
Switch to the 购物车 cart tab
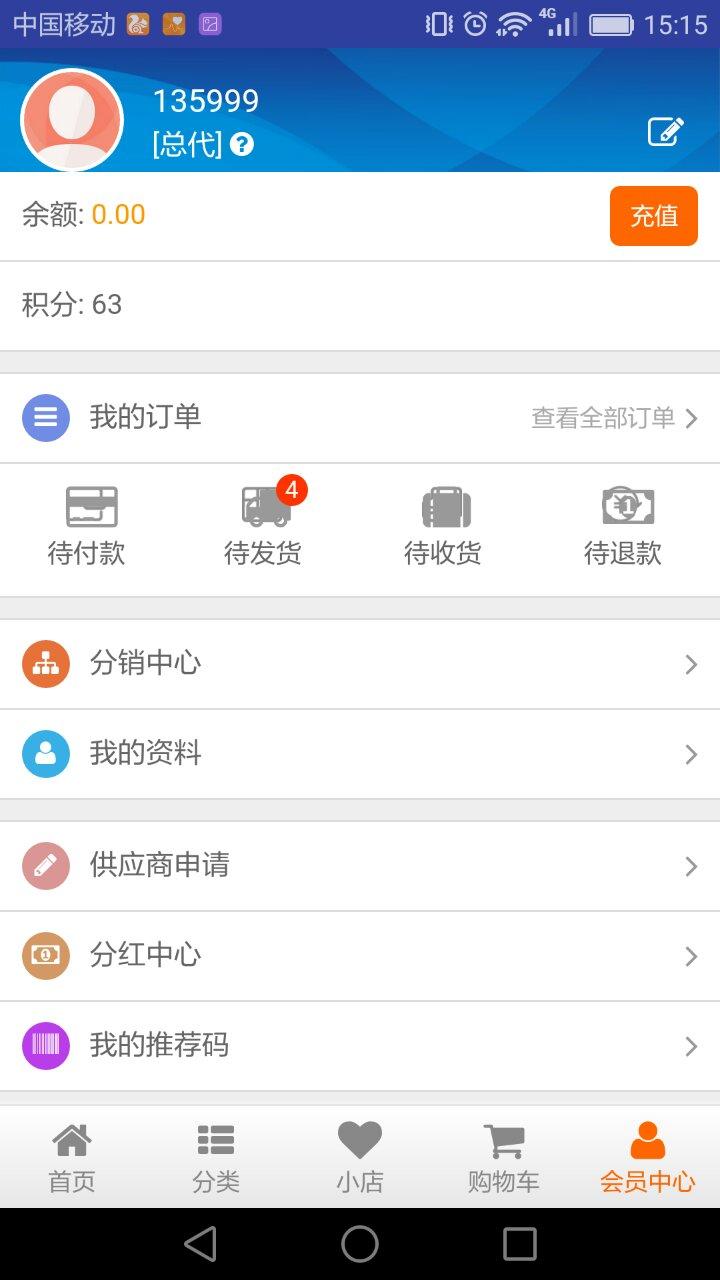point(504,1158)
